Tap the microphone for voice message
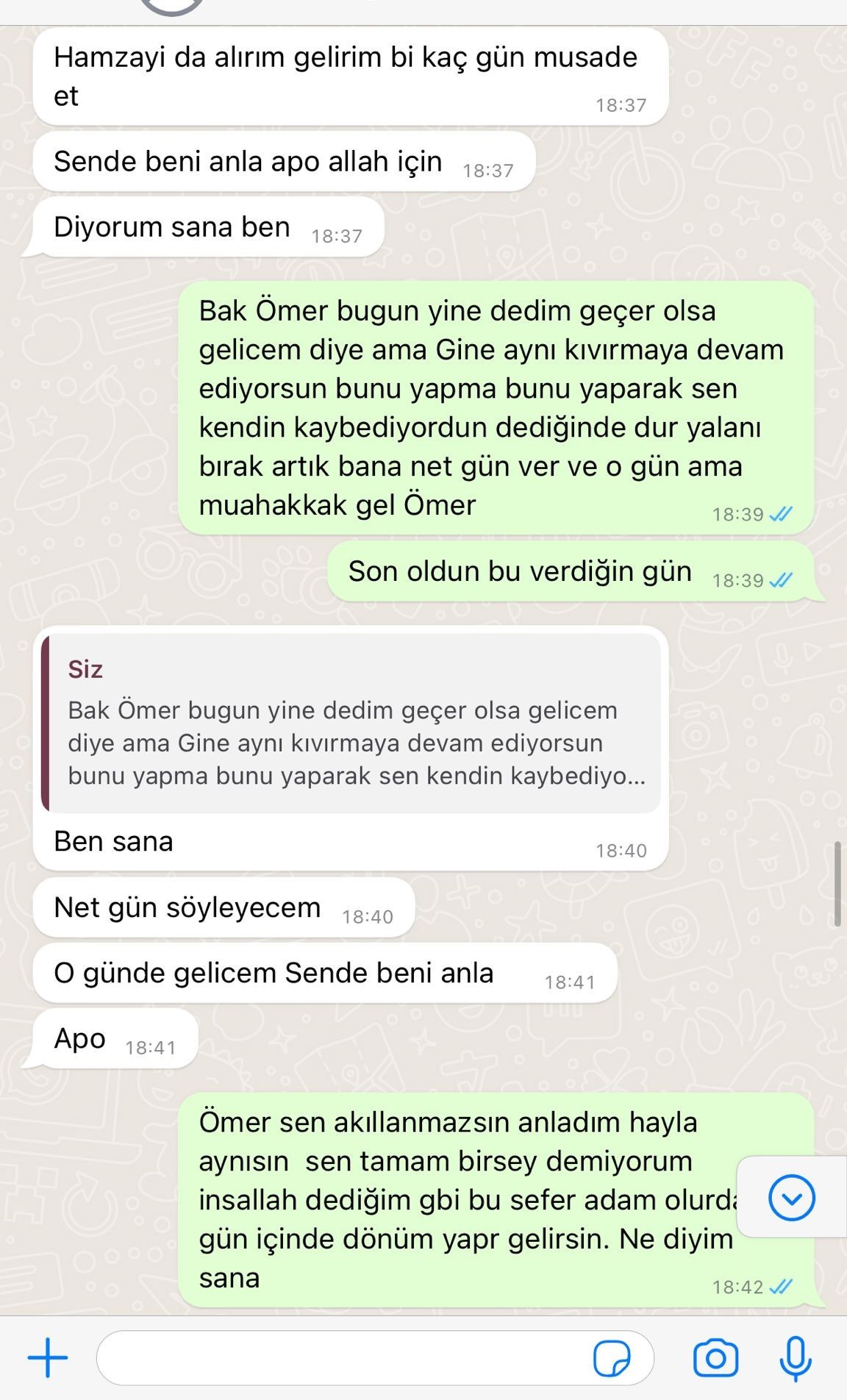This screenshot has width=847, height=1400. [x=795, y=1357]
